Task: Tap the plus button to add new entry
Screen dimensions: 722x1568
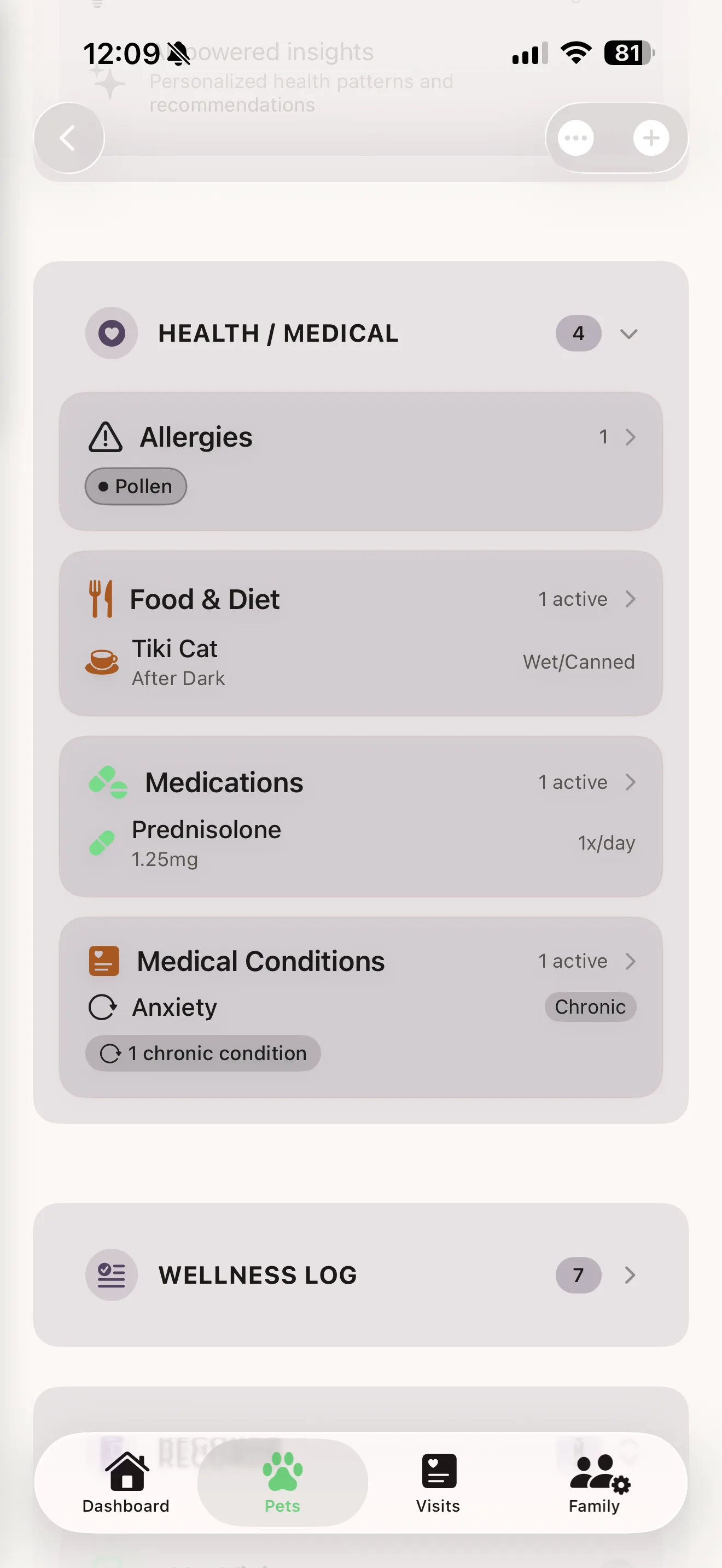Action: 651,138
